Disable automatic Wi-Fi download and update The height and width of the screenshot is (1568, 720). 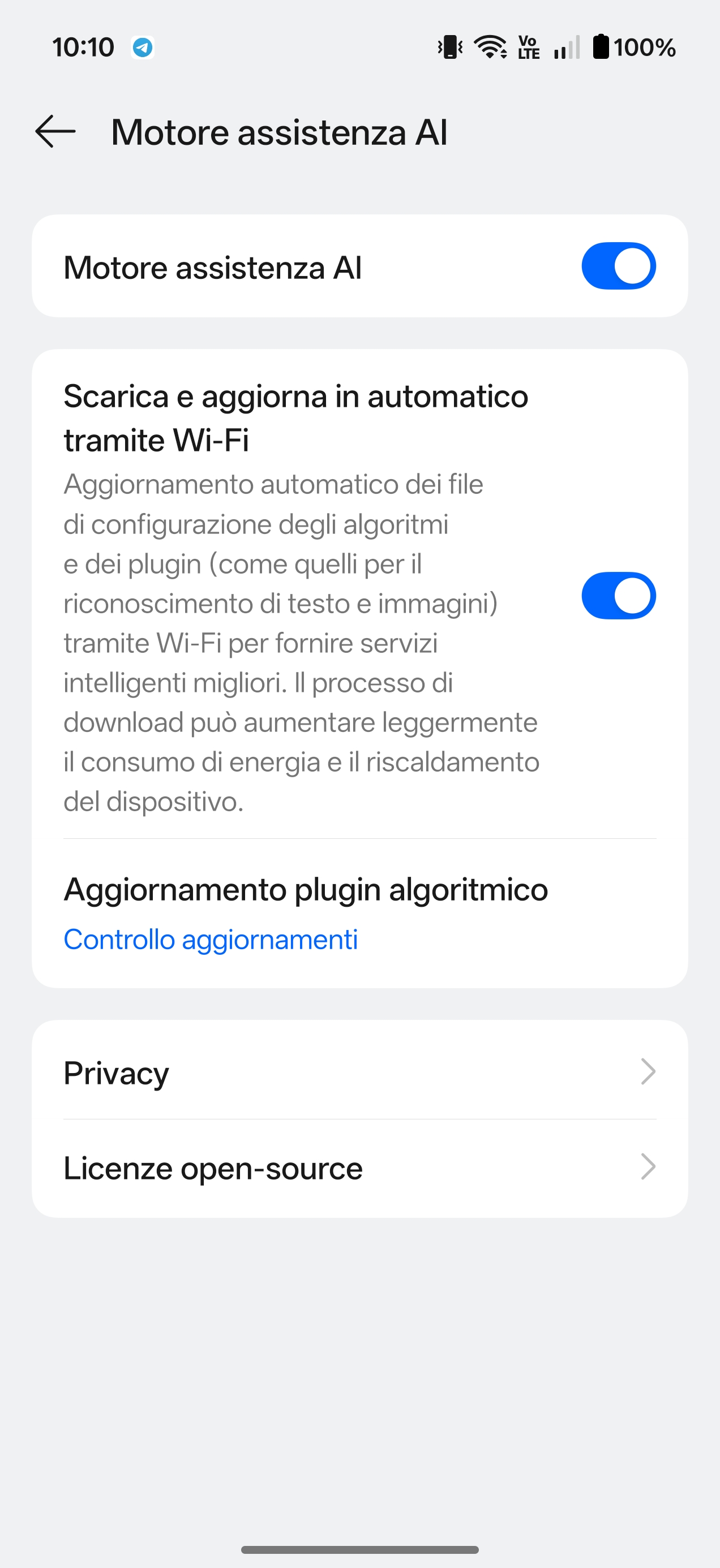click(x=618, y=595)
